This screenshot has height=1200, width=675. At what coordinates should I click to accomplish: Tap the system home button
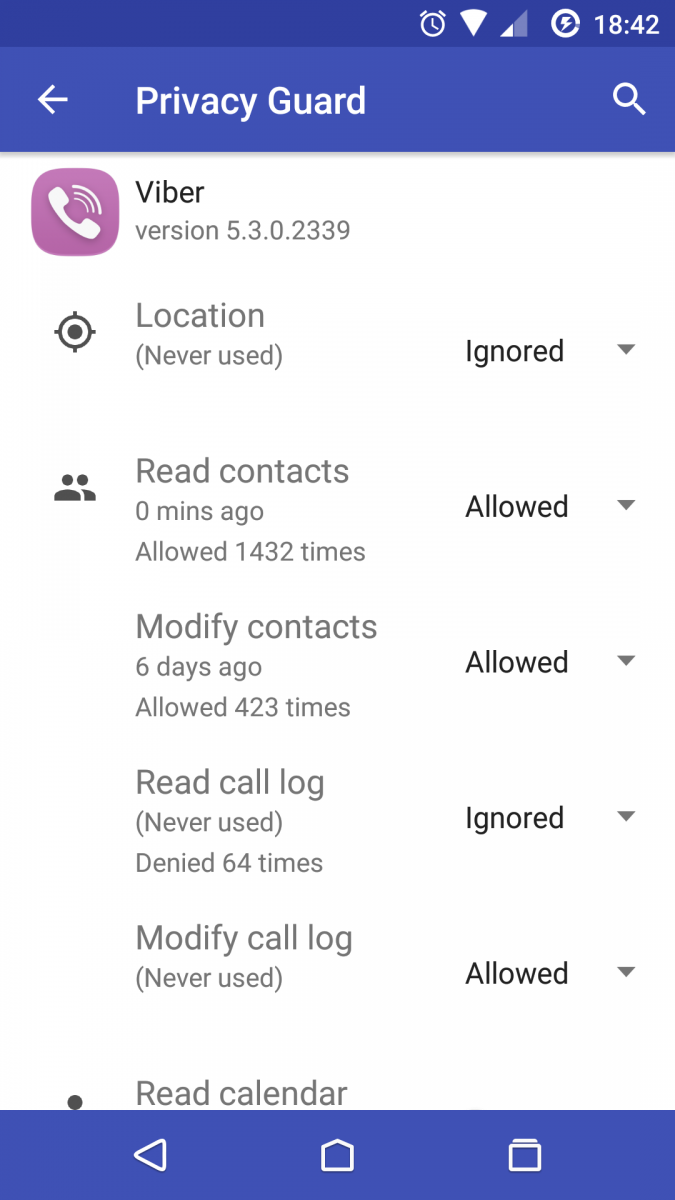pyautogui.click(x=337, y=1155)
